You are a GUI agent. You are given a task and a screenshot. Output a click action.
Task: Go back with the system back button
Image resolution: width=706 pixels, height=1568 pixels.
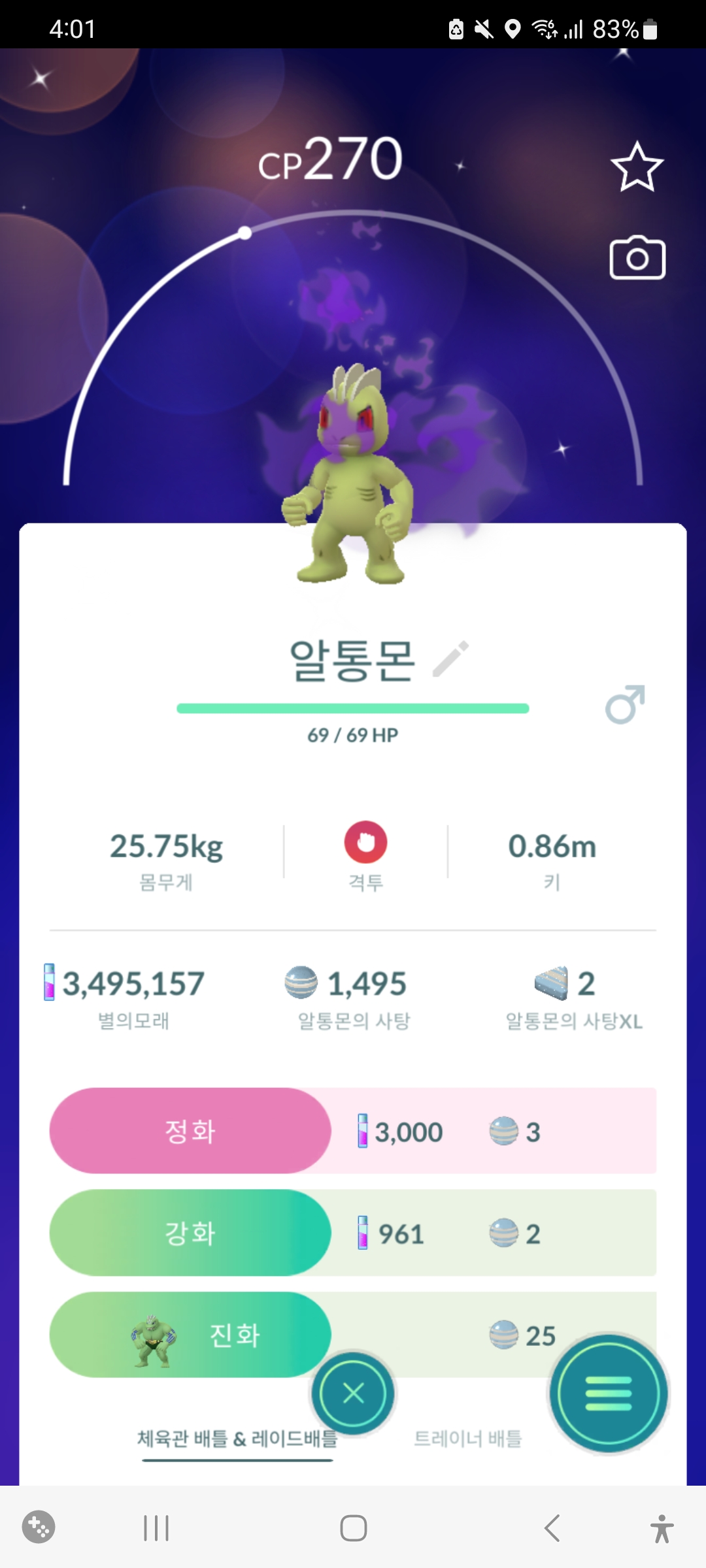pos(552,1528)
